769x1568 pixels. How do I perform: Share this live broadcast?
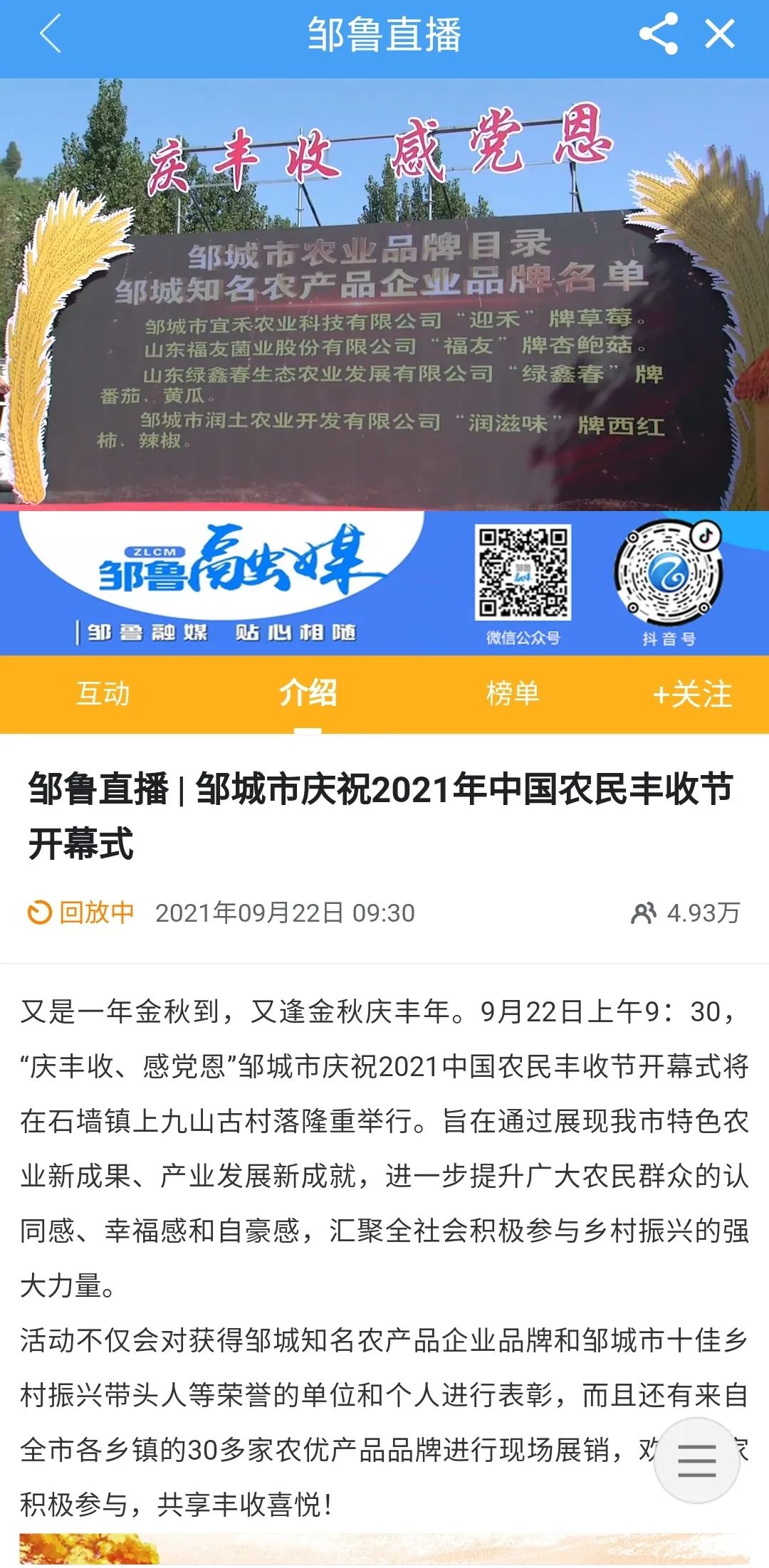click(658, 34)
